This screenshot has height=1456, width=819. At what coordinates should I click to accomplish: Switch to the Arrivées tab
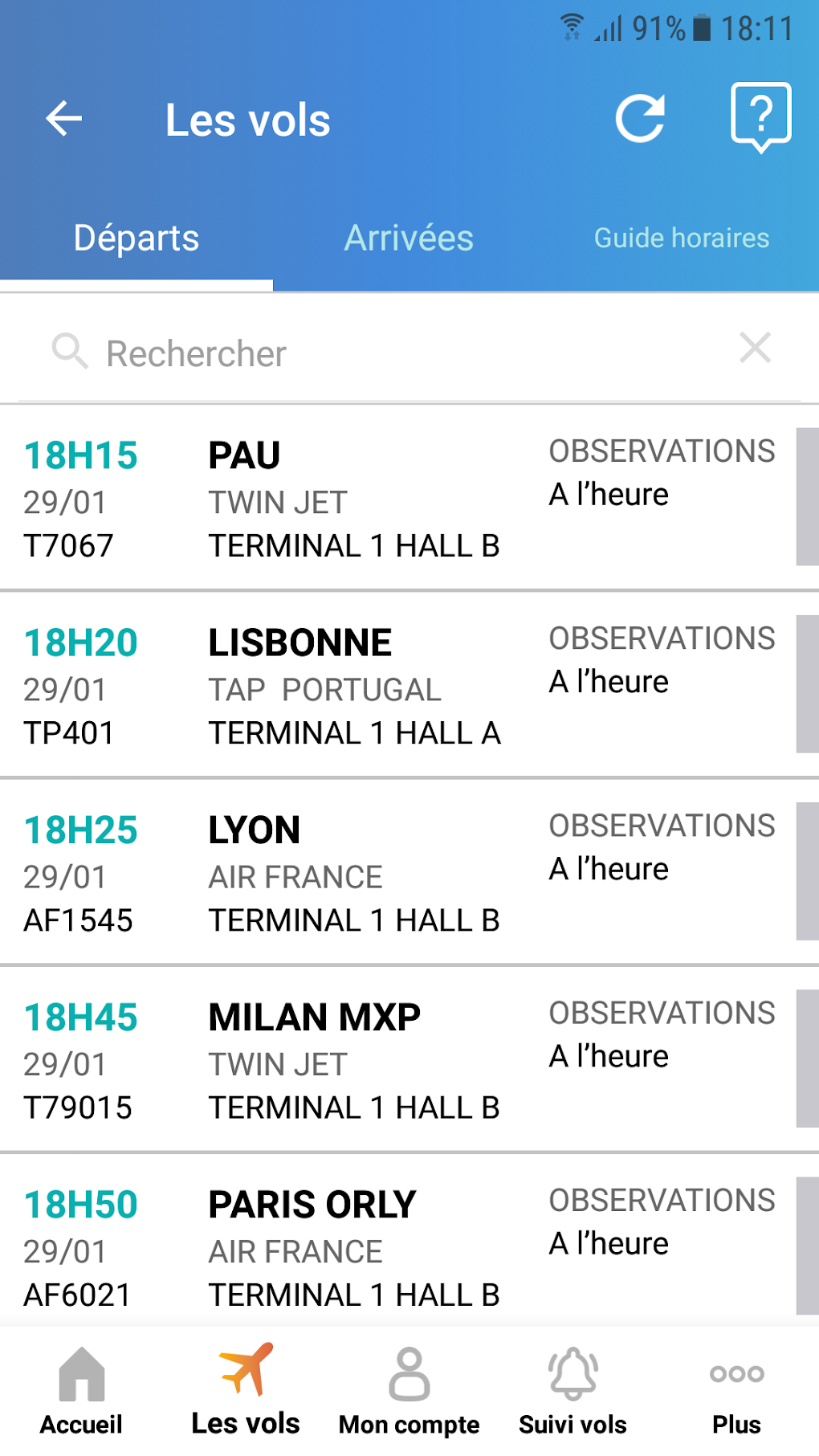(x=409, y=239)
